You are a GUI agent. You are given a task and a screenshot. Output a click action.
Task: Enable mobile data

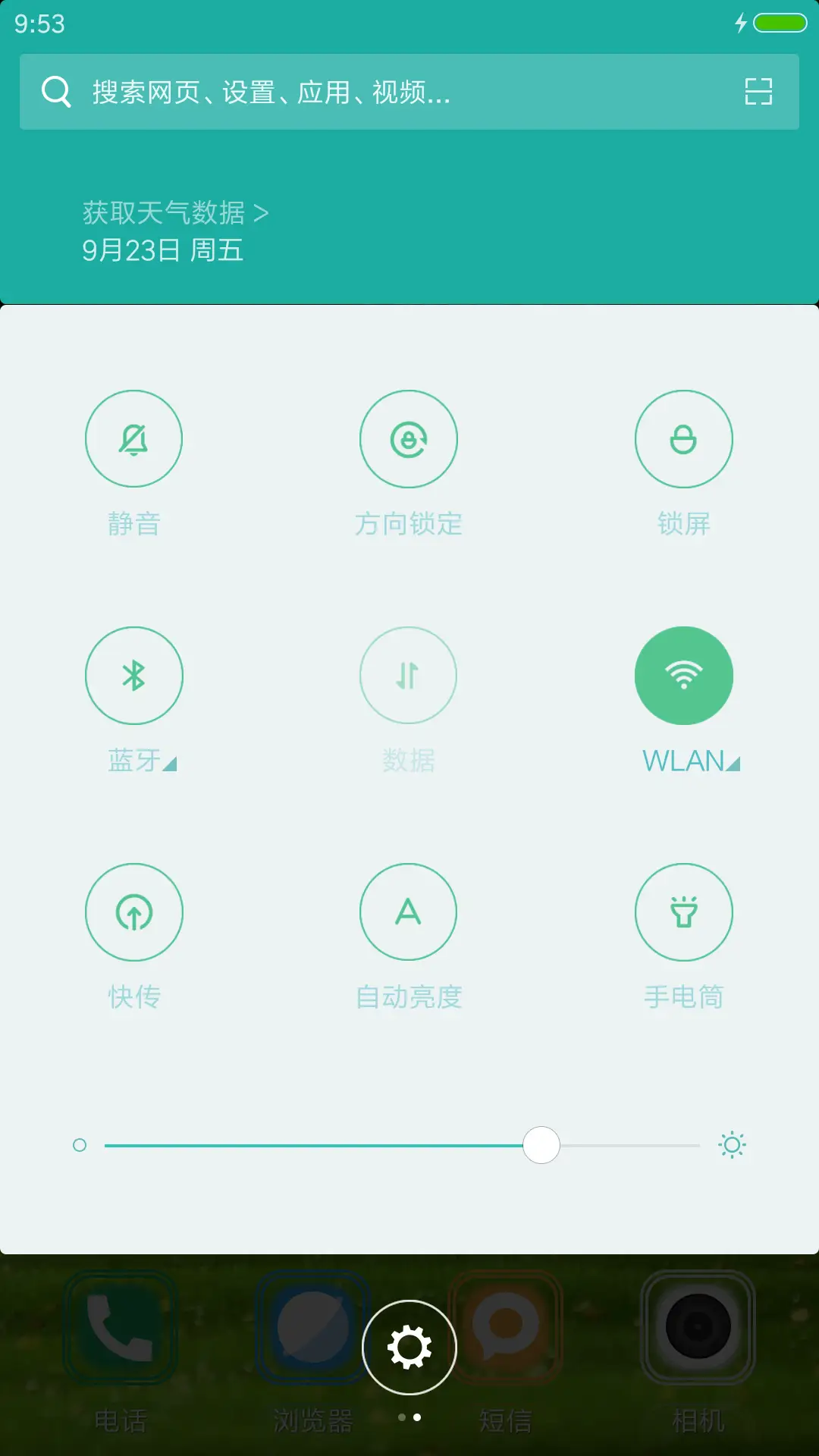point(409,675)
